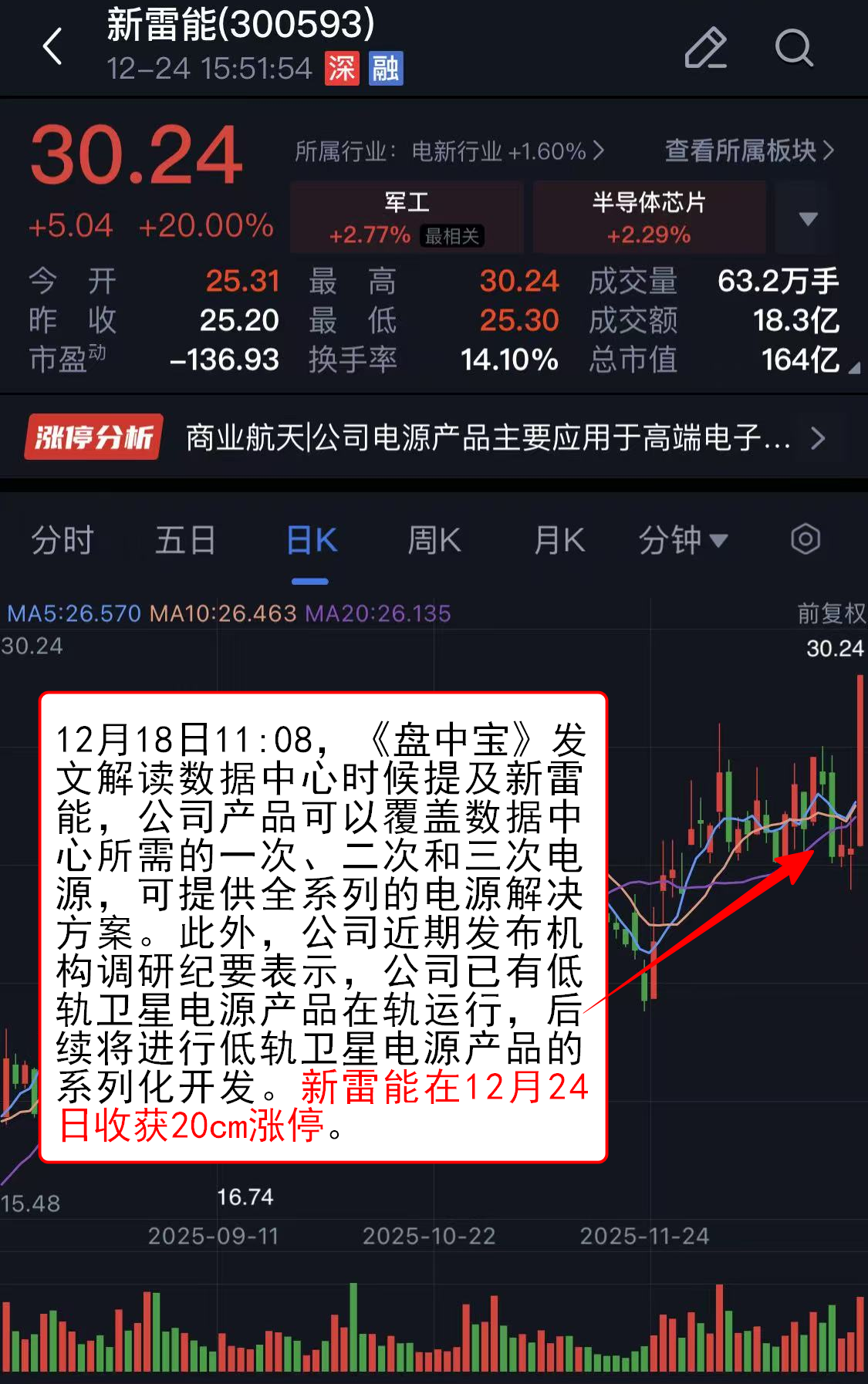
Task: Switch to the 分时 chart tab
Action: click(x=62, y=540)
